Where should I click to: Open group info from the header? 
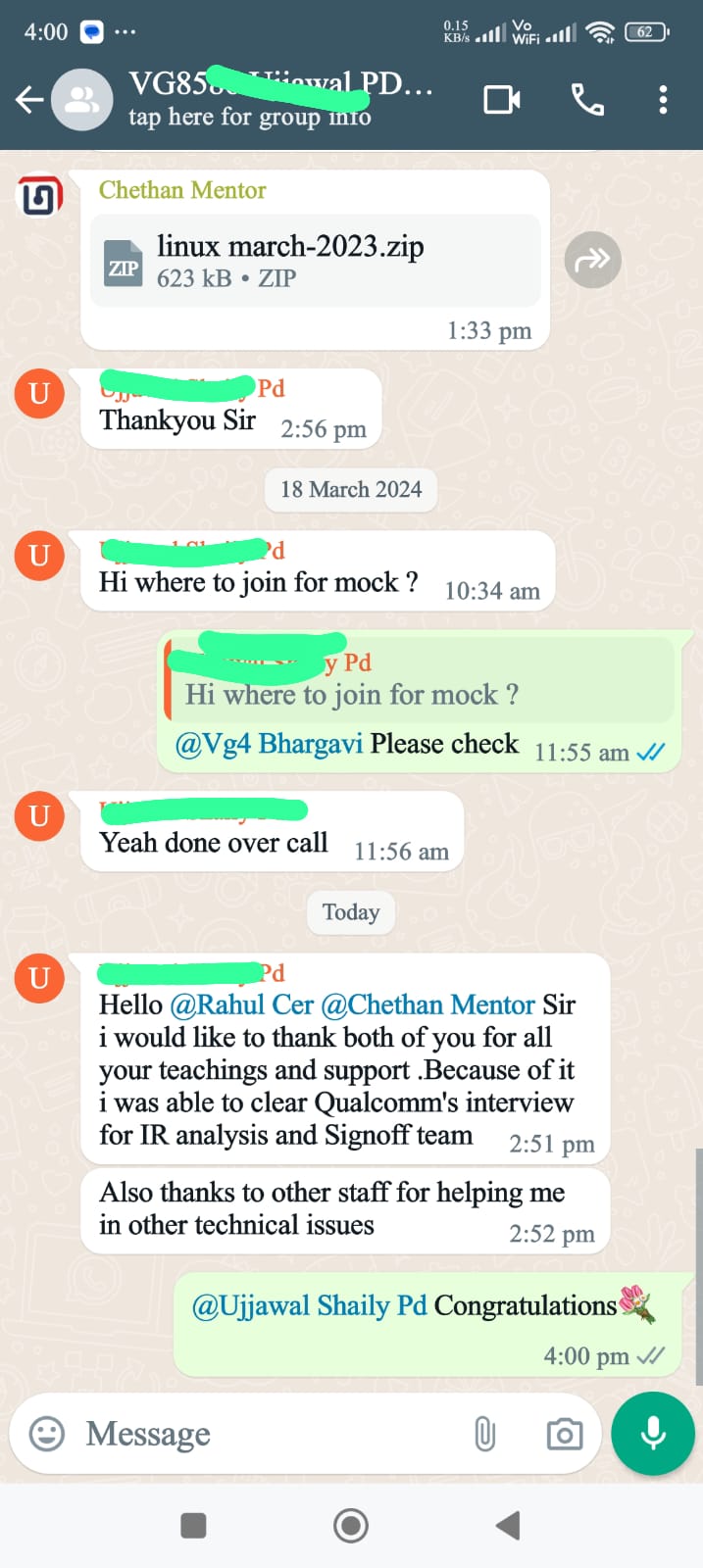(280, 99)
